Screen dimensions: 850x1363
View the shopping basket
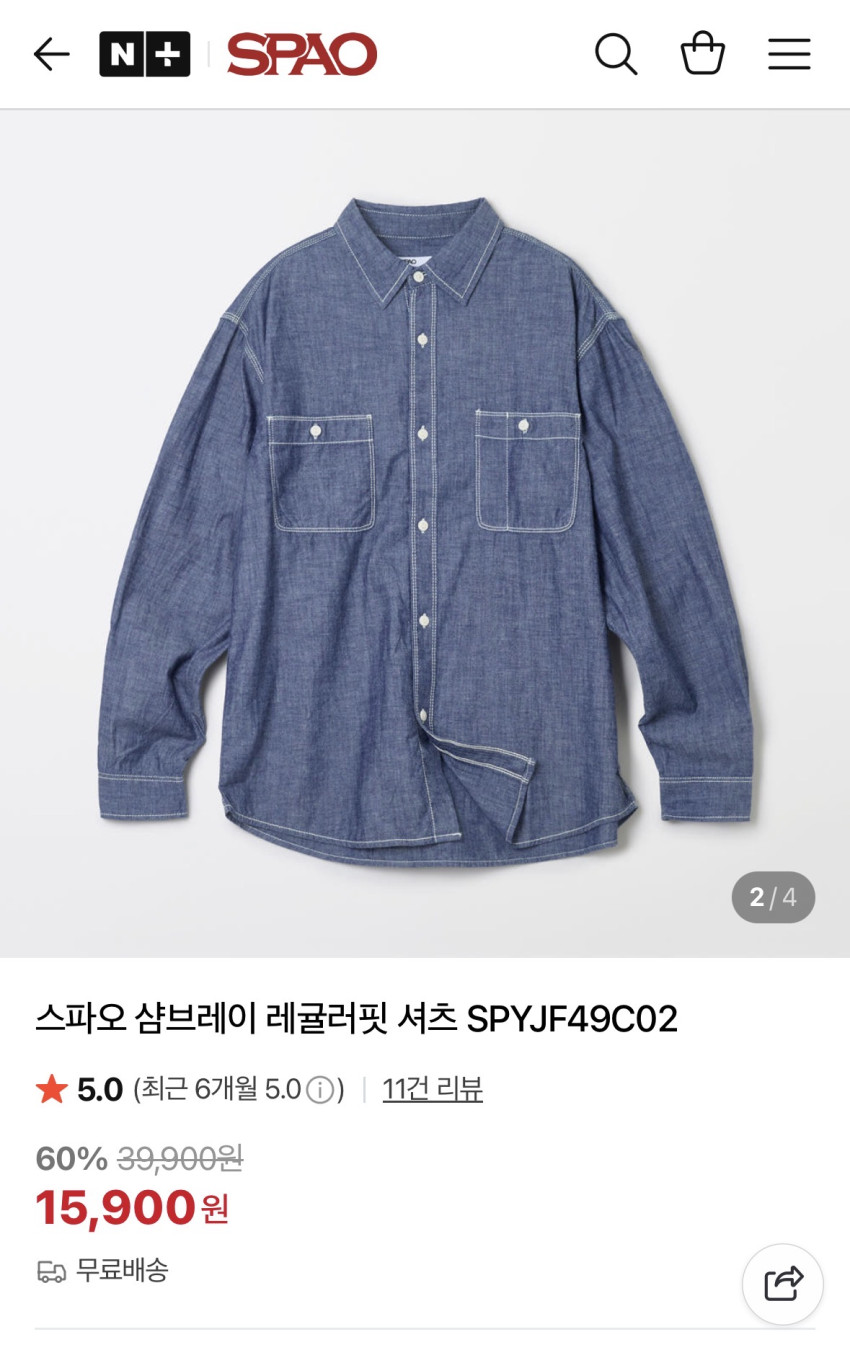click(x=703, y=54)
